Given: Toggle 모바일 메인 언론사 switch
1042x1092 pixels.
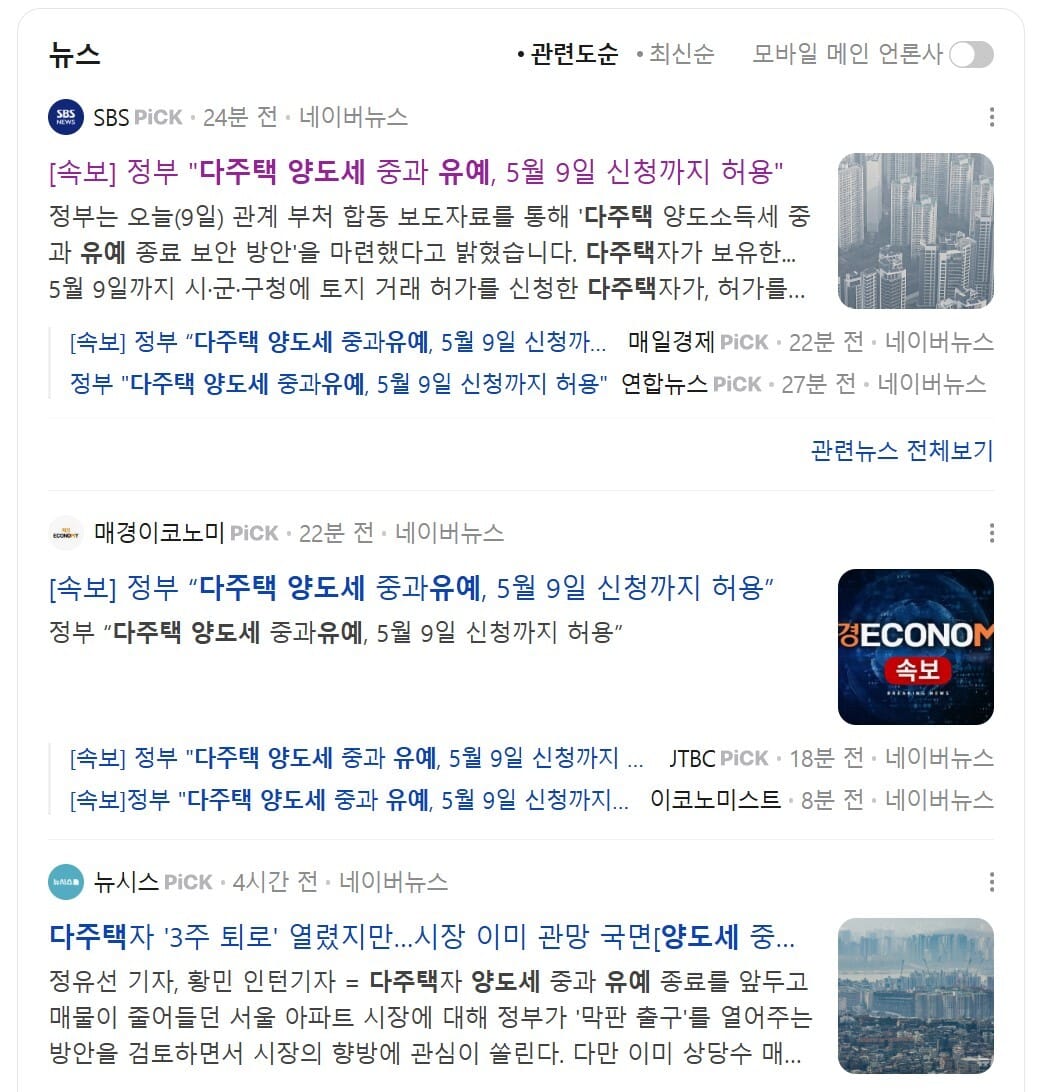Looking at the screenshot, I should [970, 54].
